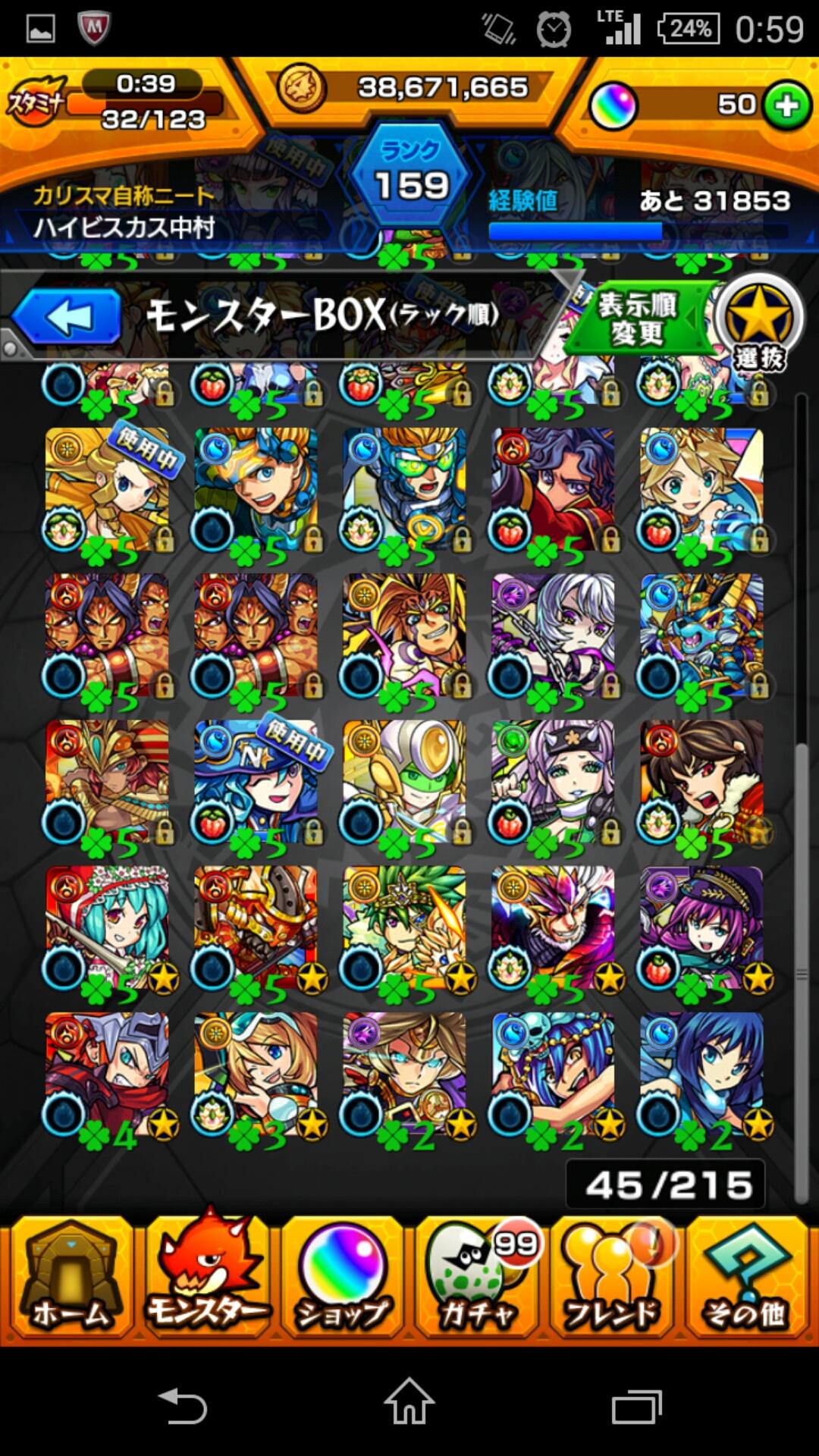Switch to the フレンド tab

point(613,1279)
